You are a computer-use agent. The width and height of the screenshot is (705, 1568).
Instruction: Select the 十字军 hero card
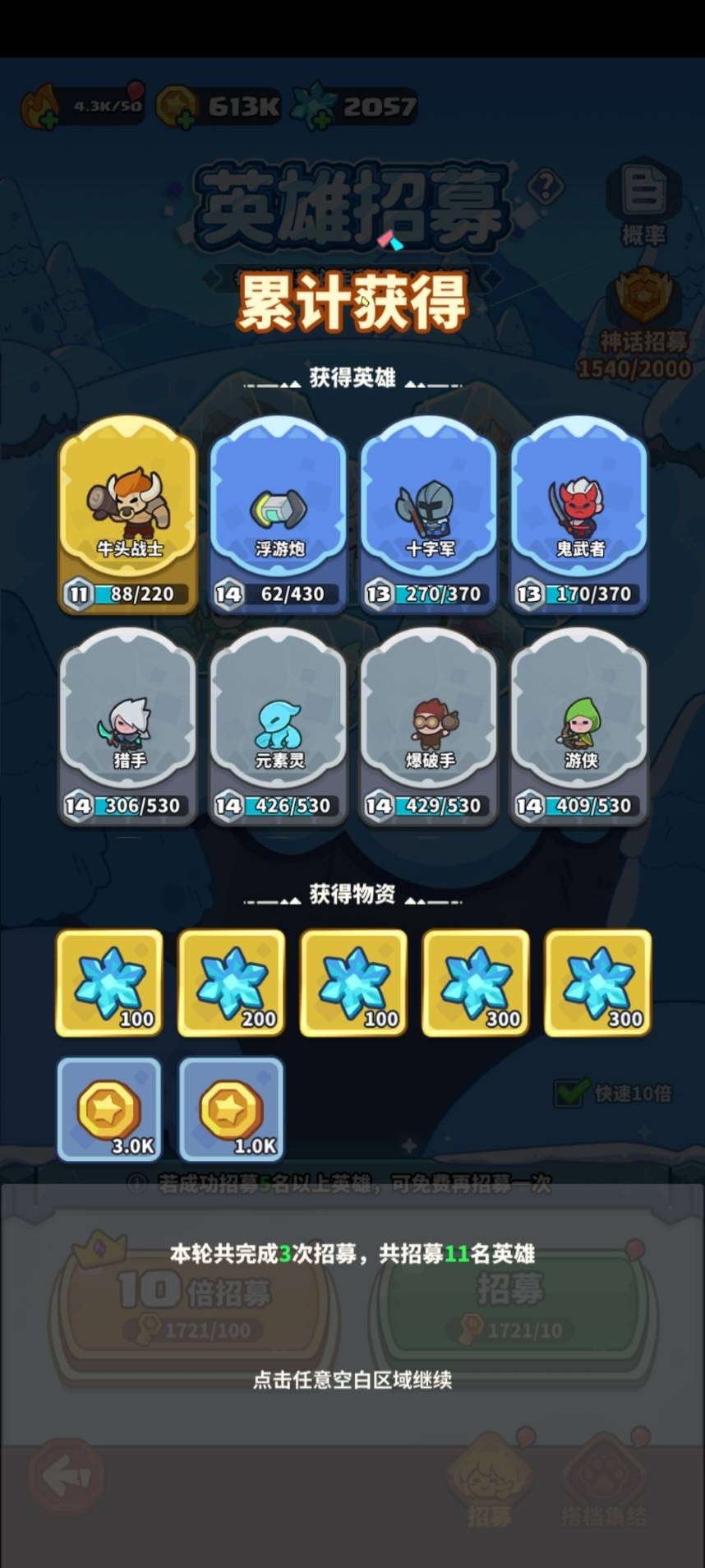[429, 514]
